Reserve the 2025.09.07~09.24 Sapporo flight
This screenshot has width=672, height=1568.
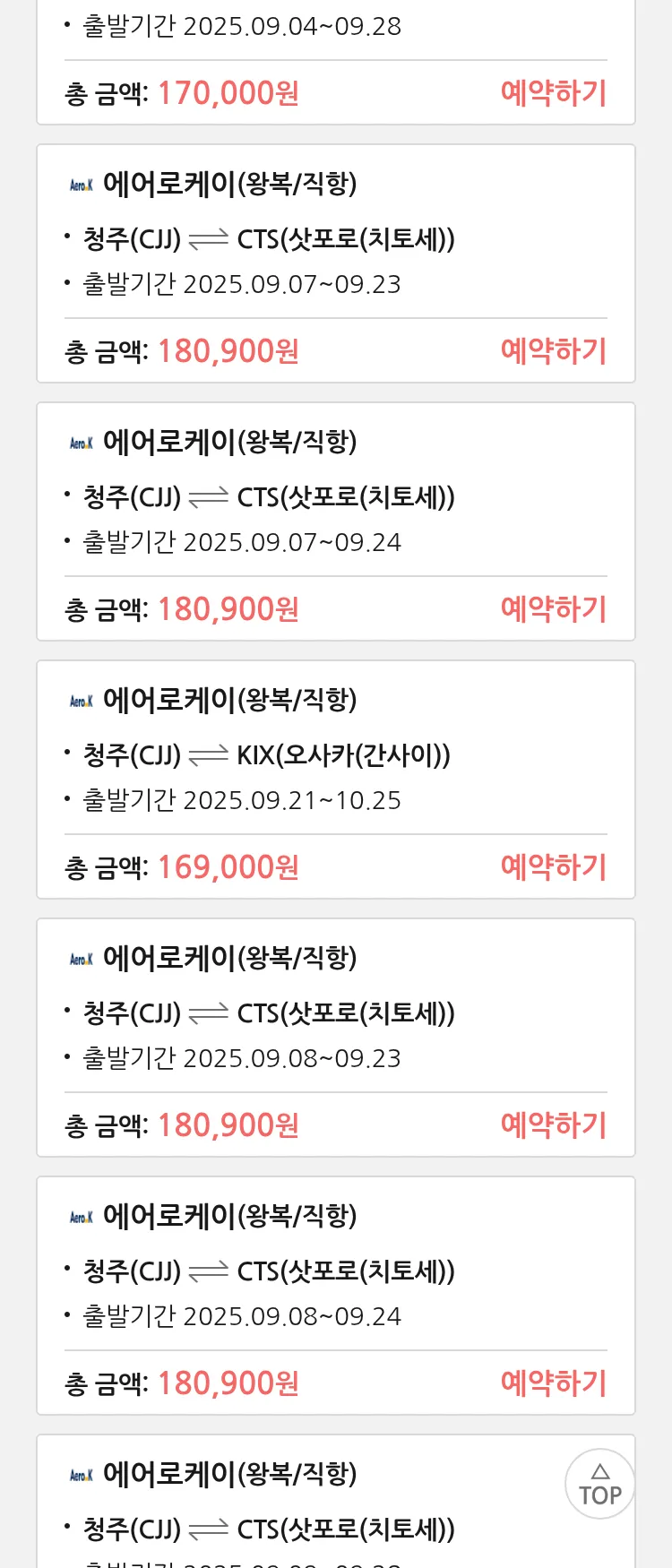tap(553, 609)
